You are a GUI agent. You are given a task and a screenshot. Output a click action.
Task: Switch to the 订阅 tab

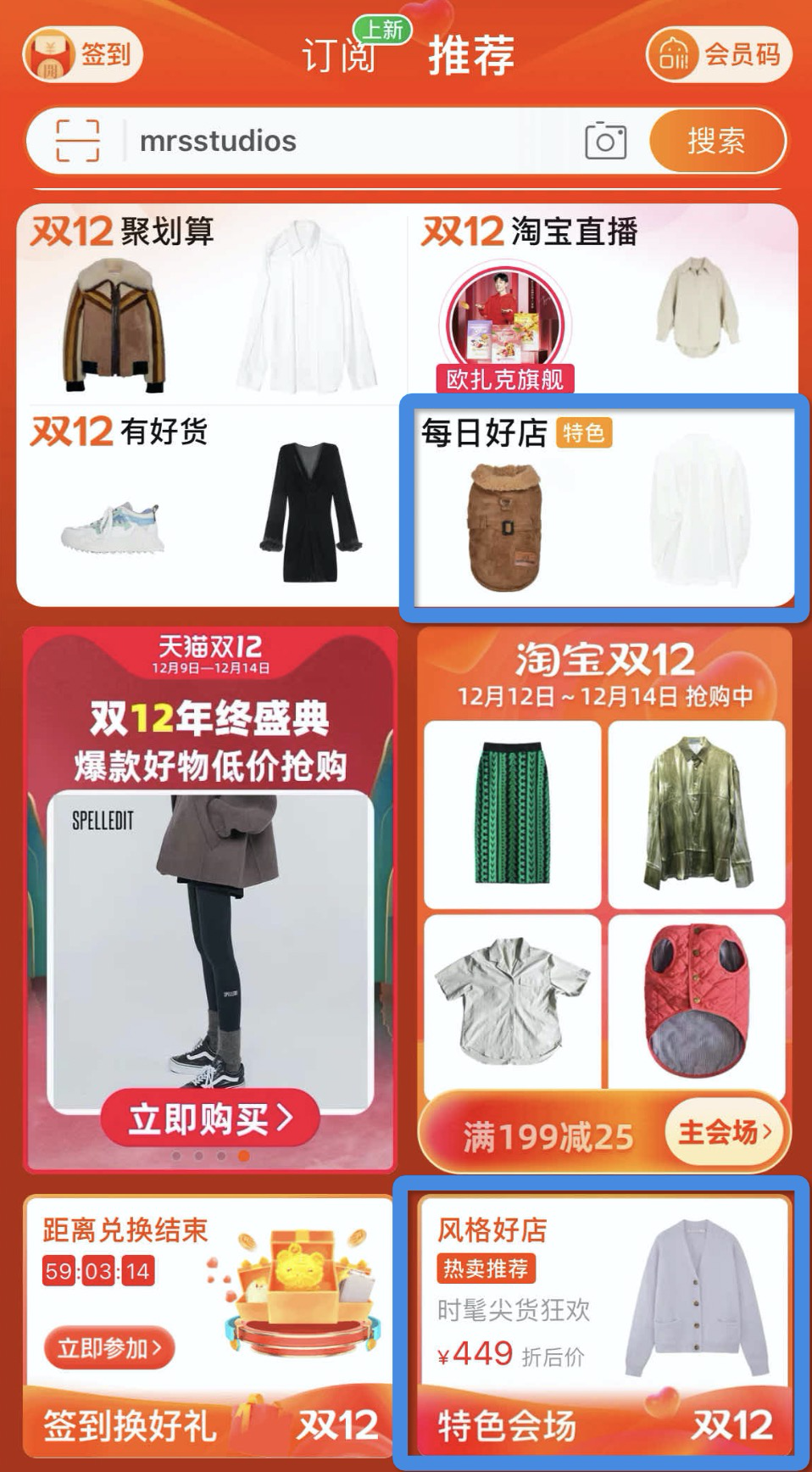point(339,56)
